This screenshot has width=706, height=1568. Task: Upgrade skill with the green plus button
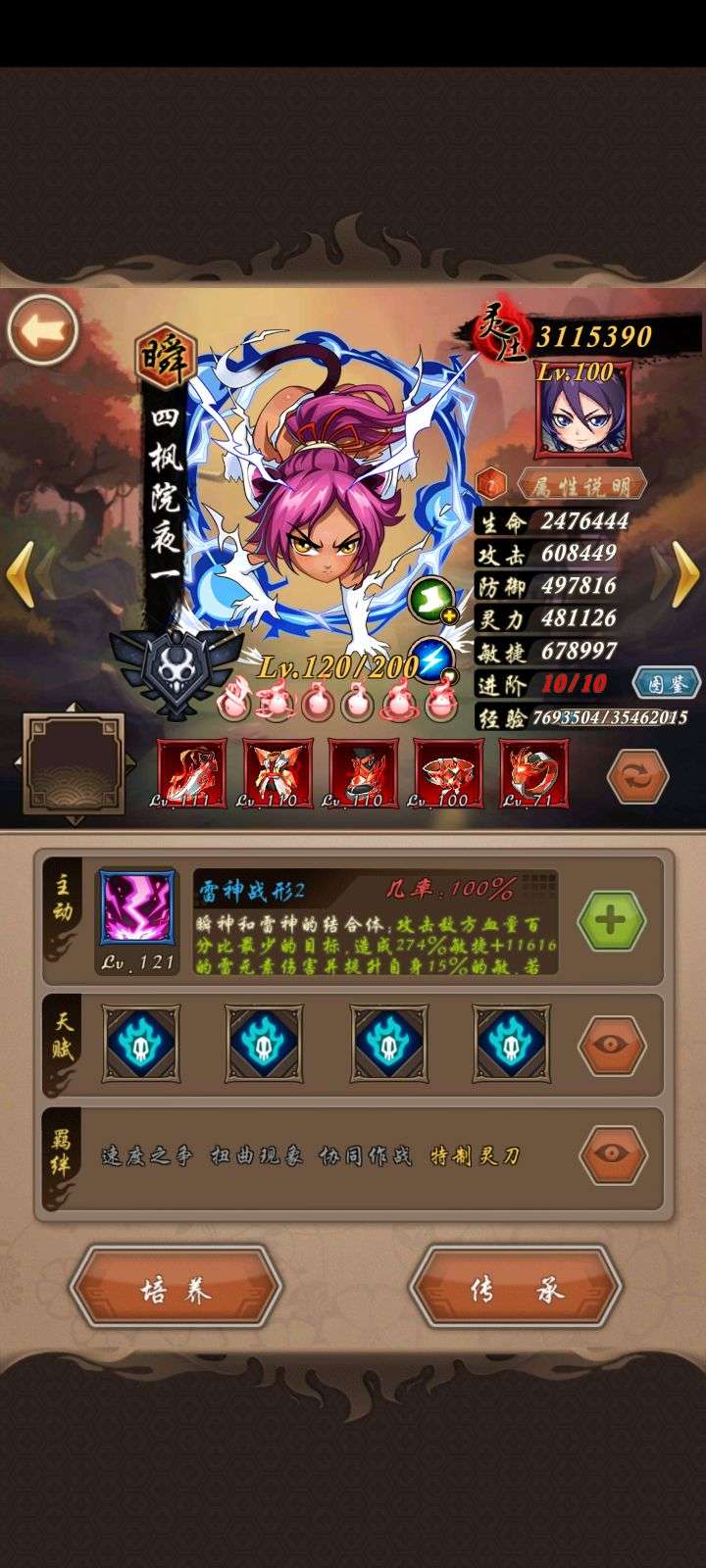coord(611,920)
